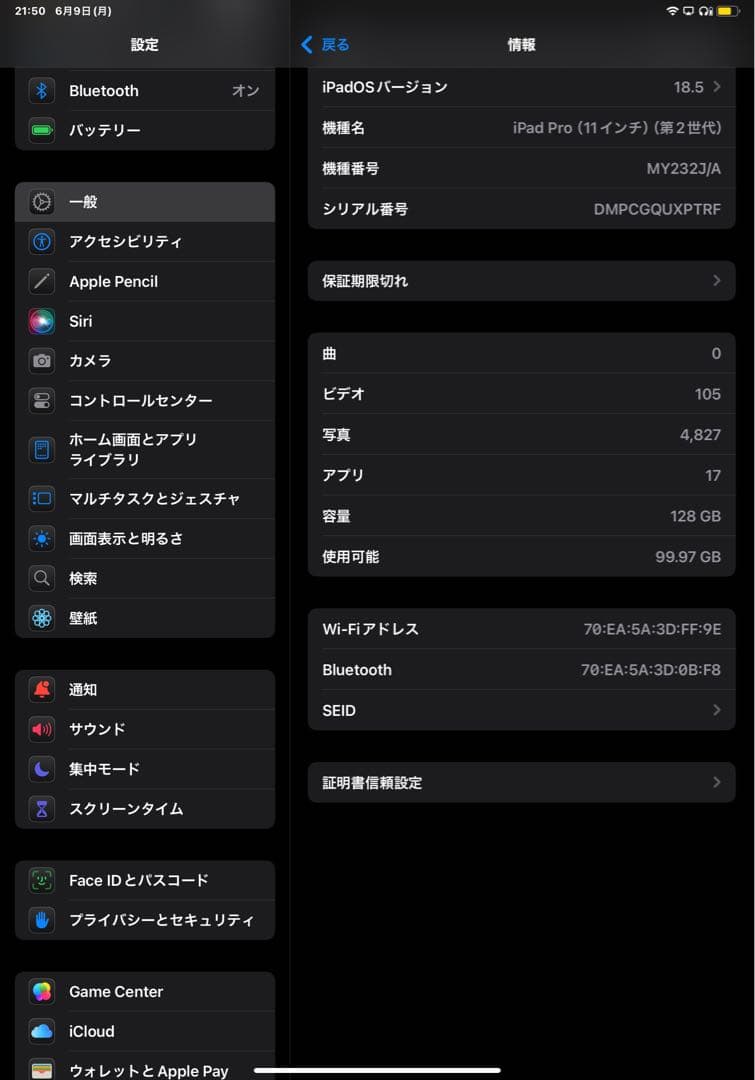Click the 一般 (General) gear icon
The height and width of the screenshot is (1080, 755).
(x=41, y=201)
